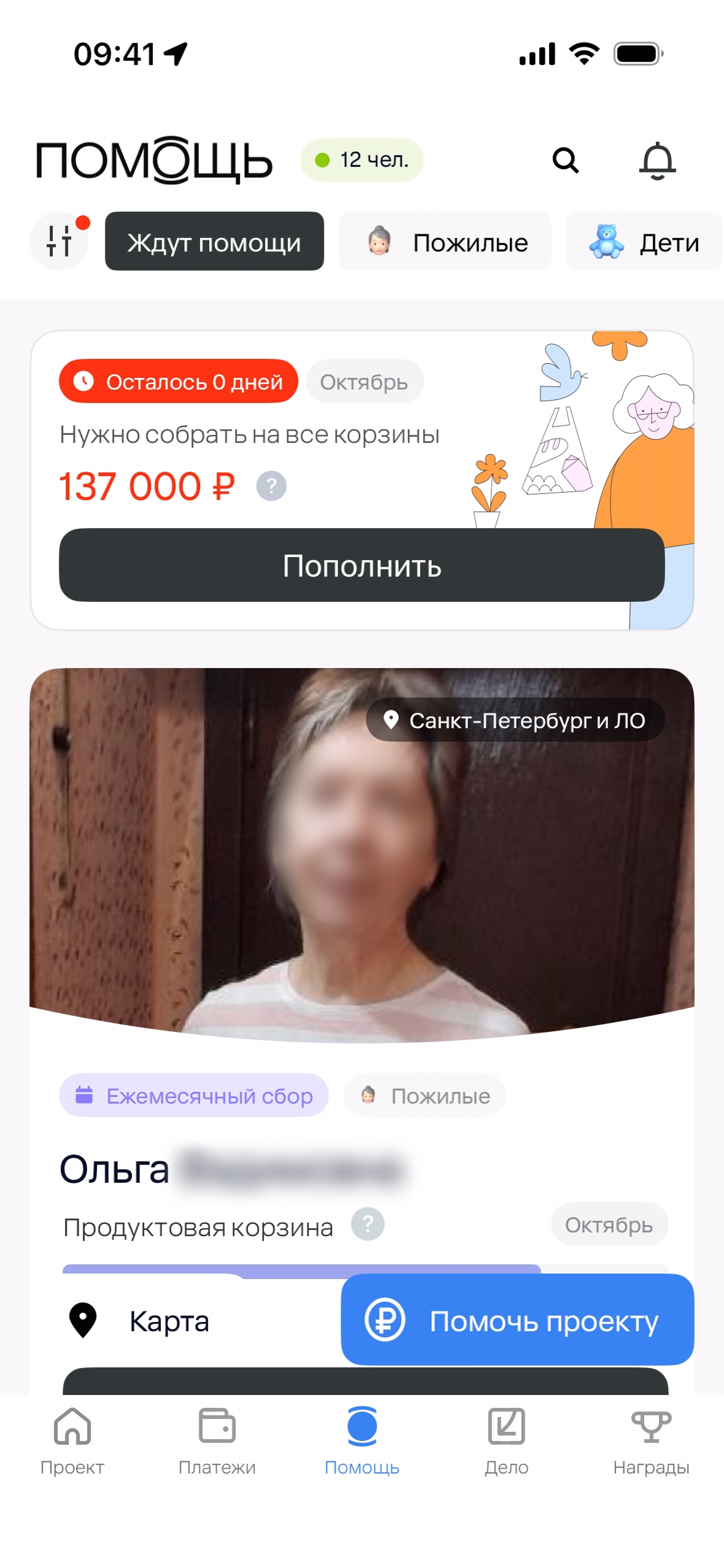This screenshot has width=724, height=1568.
Task: Open the search icon
Action: pos(565,161)
